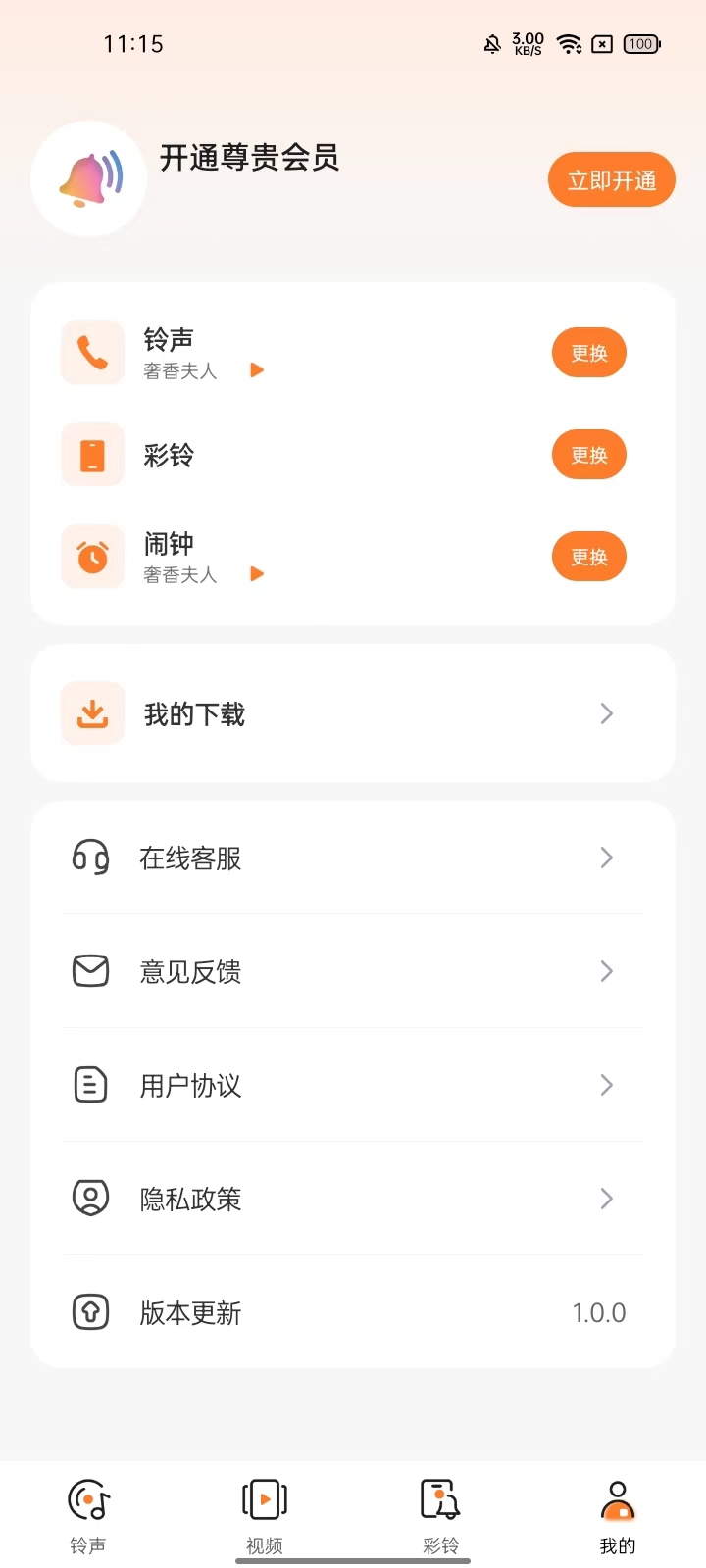Viewport: 706px width, 1568px height.
Task: Tap 更换 for the 彩铃 row
Action: click(x=588, y=455)
